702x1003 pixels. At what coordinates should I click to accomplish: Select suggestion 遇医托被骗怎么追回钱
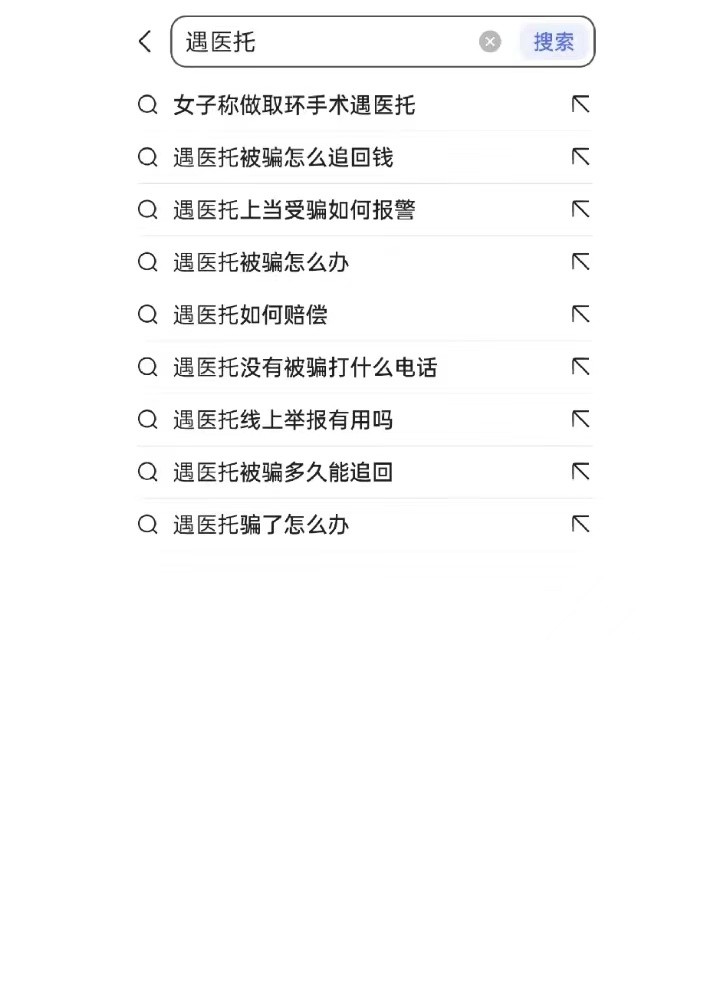[283, 157]
